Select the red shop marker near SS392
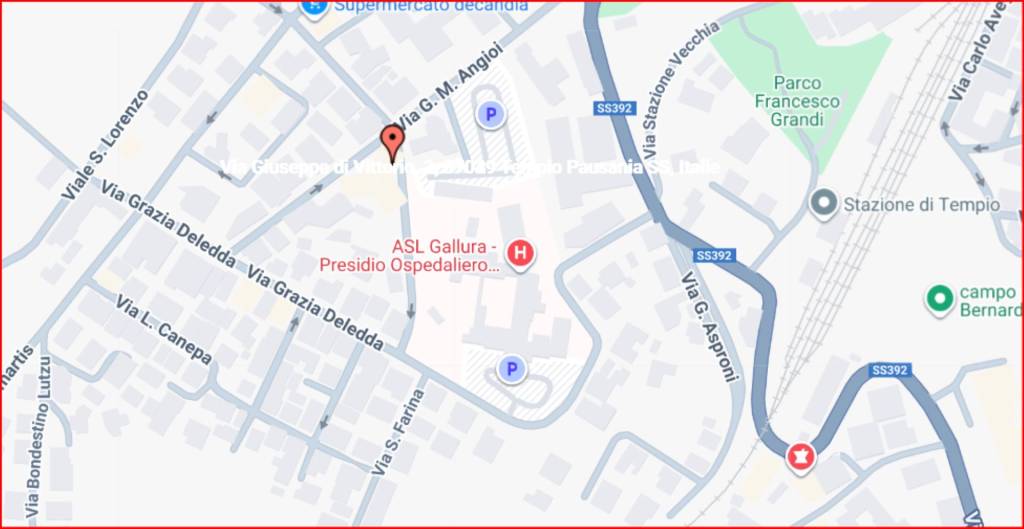 click(x=800, y=458)
